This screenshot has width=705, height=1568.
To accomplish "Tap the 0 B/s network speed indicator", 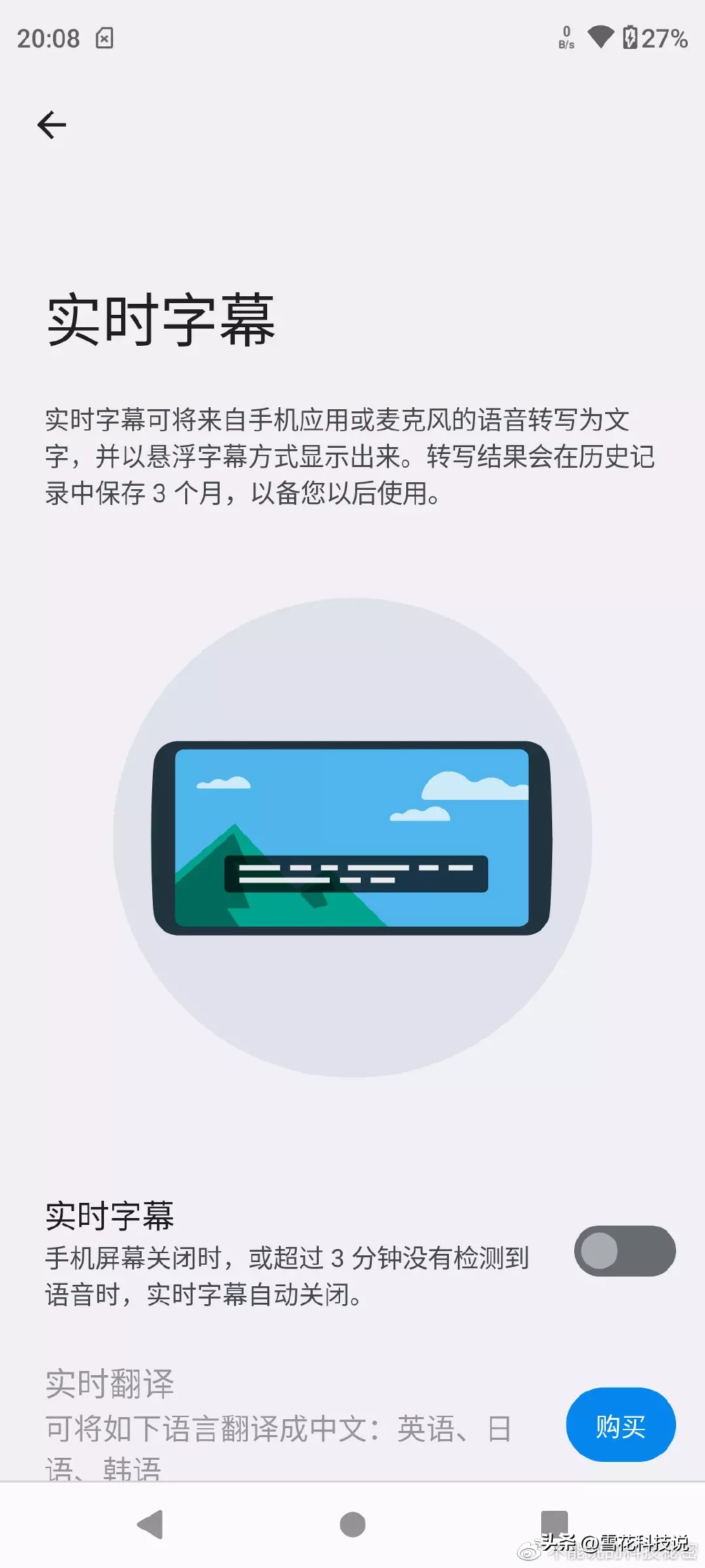I will [x=566, y=39].
